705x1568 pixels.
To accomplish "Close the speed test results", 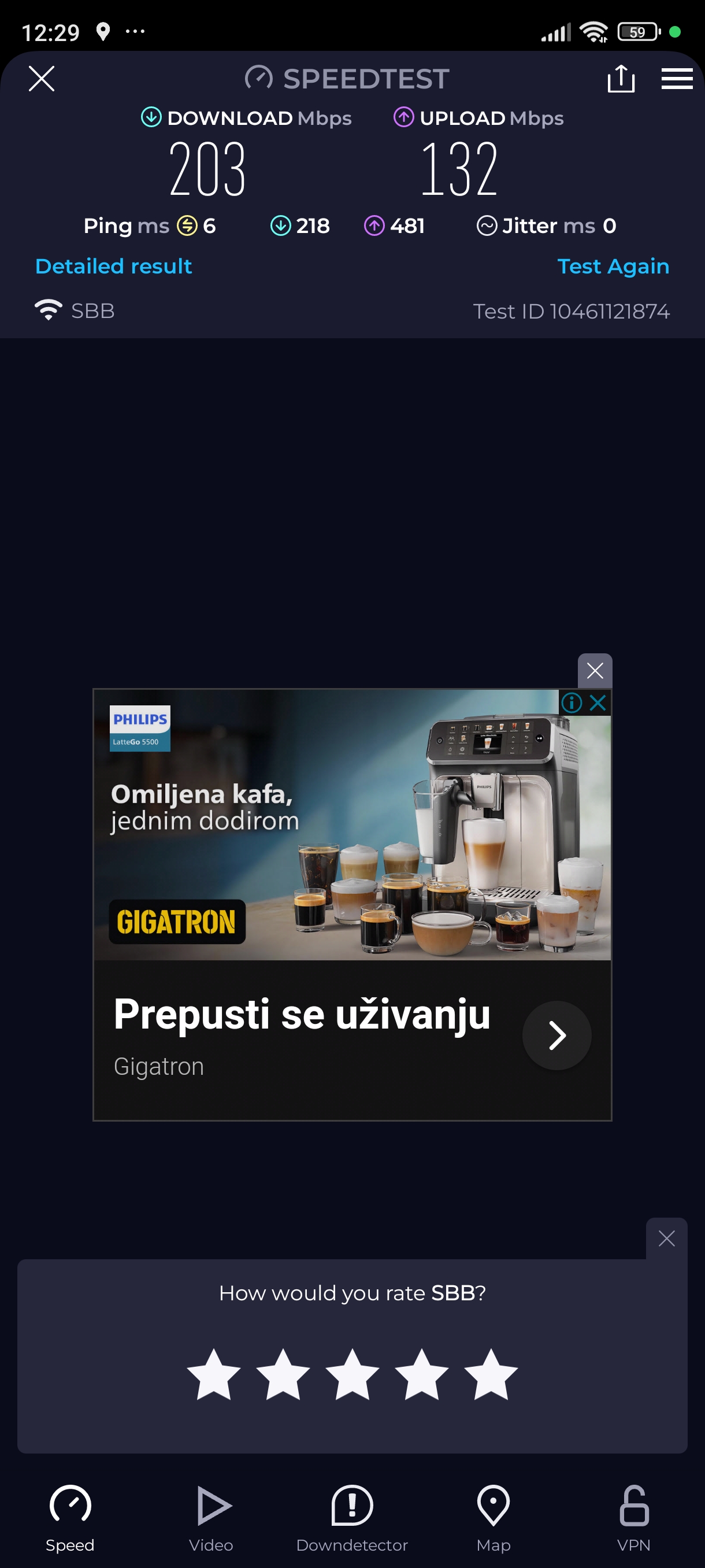I will (x=42, y=79).
